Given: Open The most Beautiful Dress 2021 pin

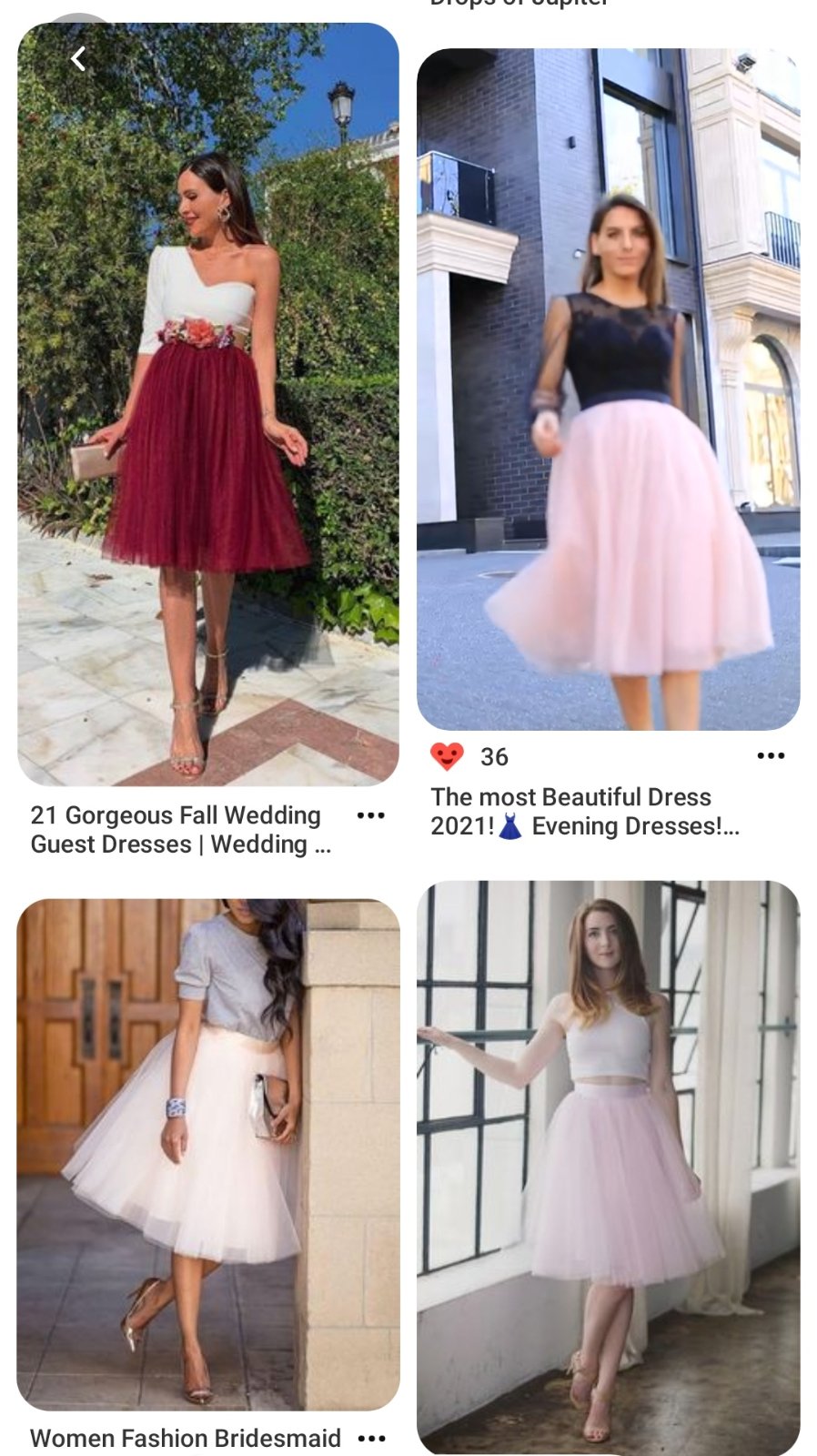Looking at the screenshot, I should (x=608, y=391).
